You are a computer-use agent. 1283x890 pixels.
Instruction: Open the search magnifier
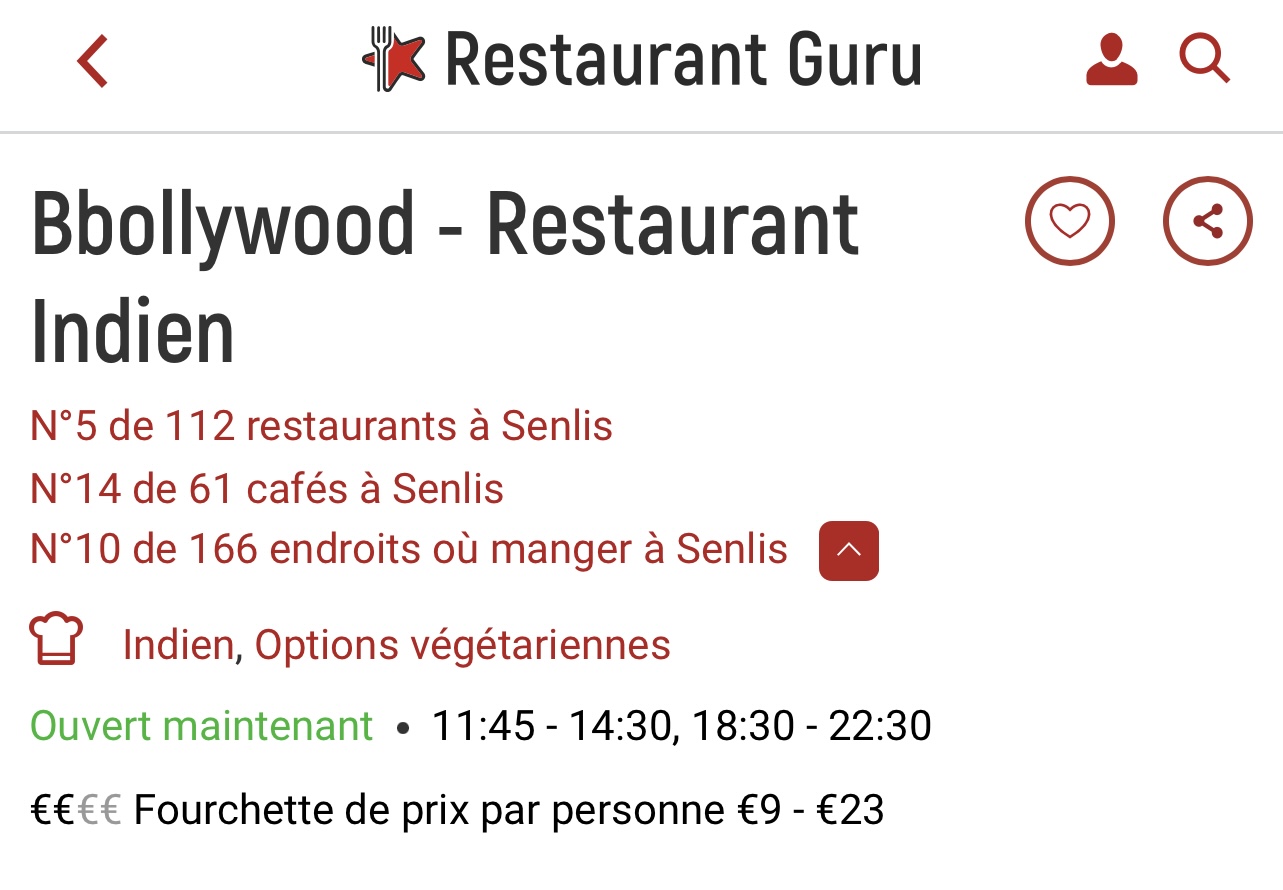click(1204, 60)
